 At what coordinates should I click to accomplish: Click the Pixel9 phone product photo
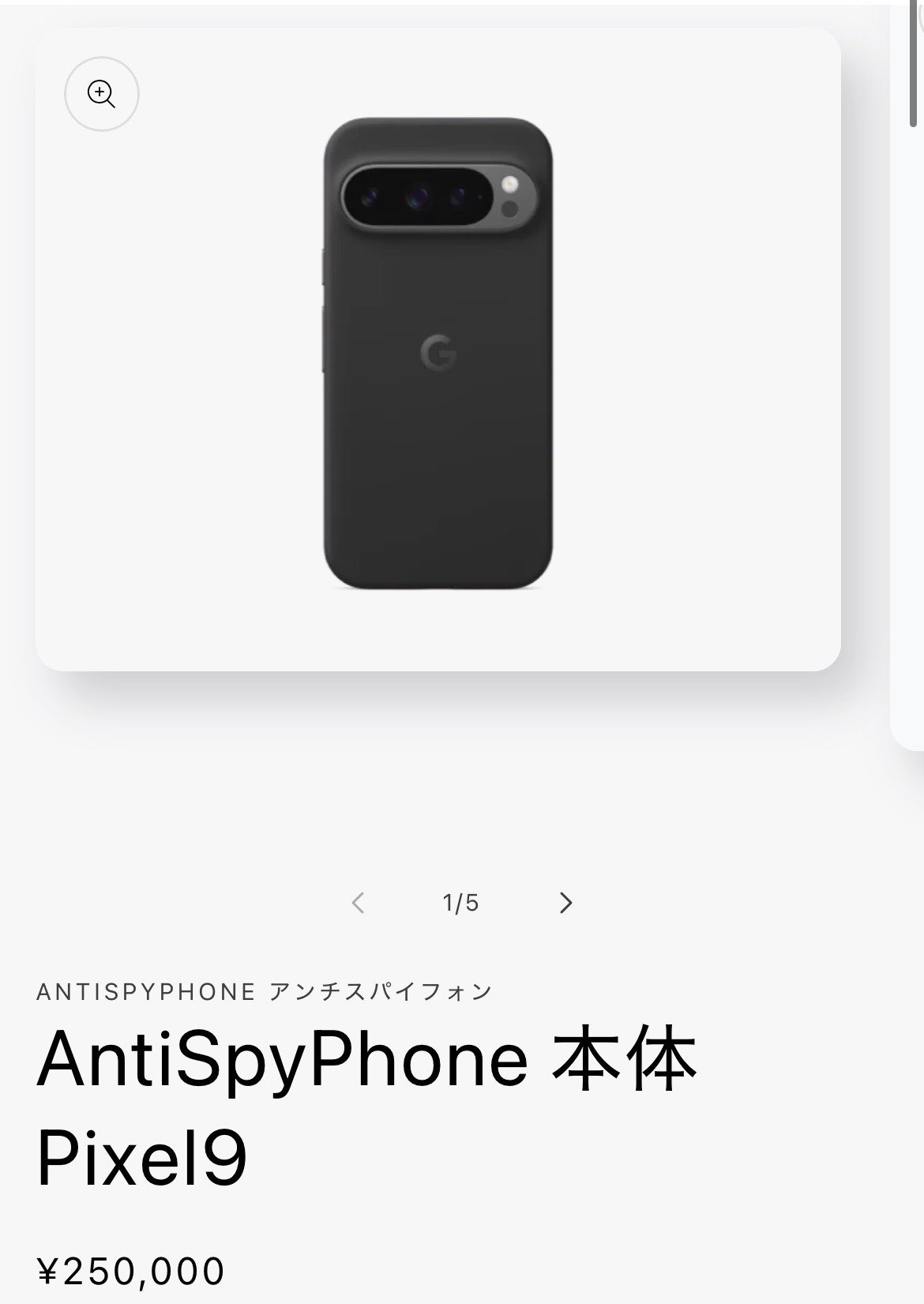[x=438, y=355]
